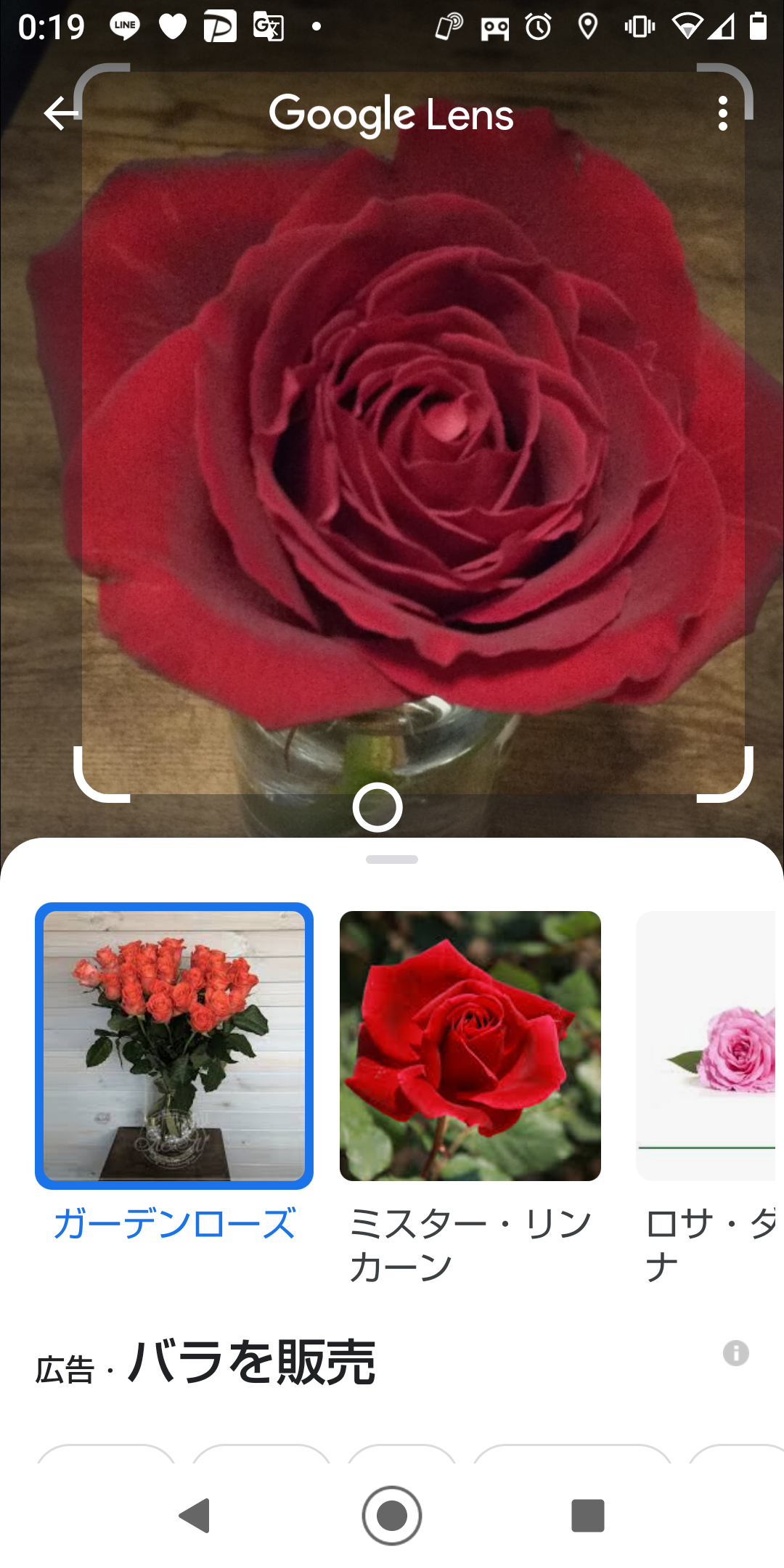Go back from Google Lens

pyautogui.click(x=61, y=114)
